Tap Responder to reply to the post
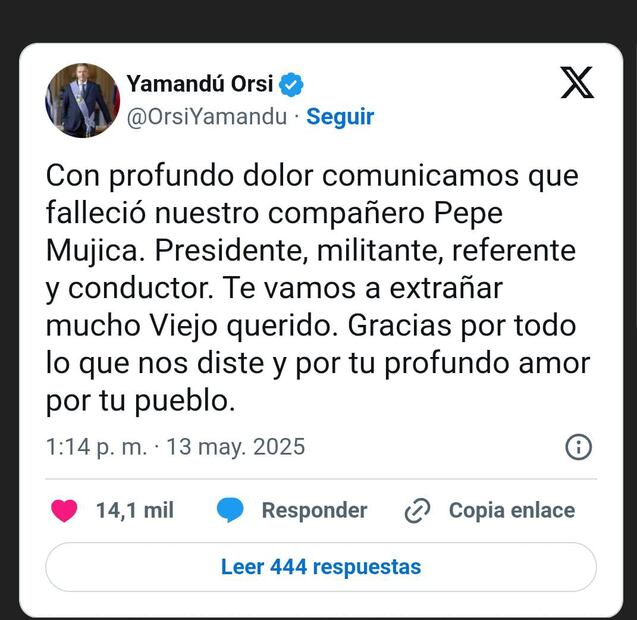The image size is (637, 620). click(313, 511)
